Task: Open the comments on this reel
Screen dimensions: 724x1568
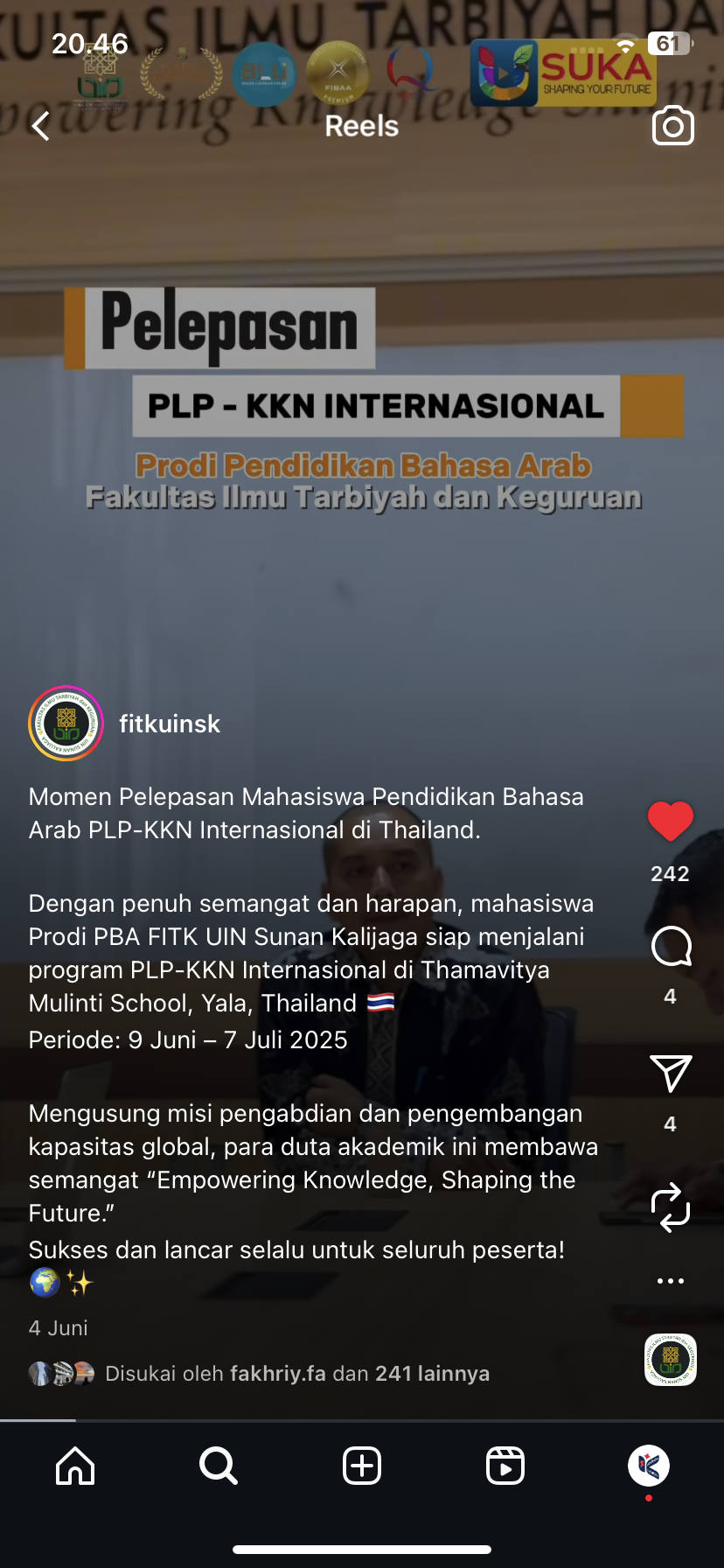Action: tap(671, 948)
